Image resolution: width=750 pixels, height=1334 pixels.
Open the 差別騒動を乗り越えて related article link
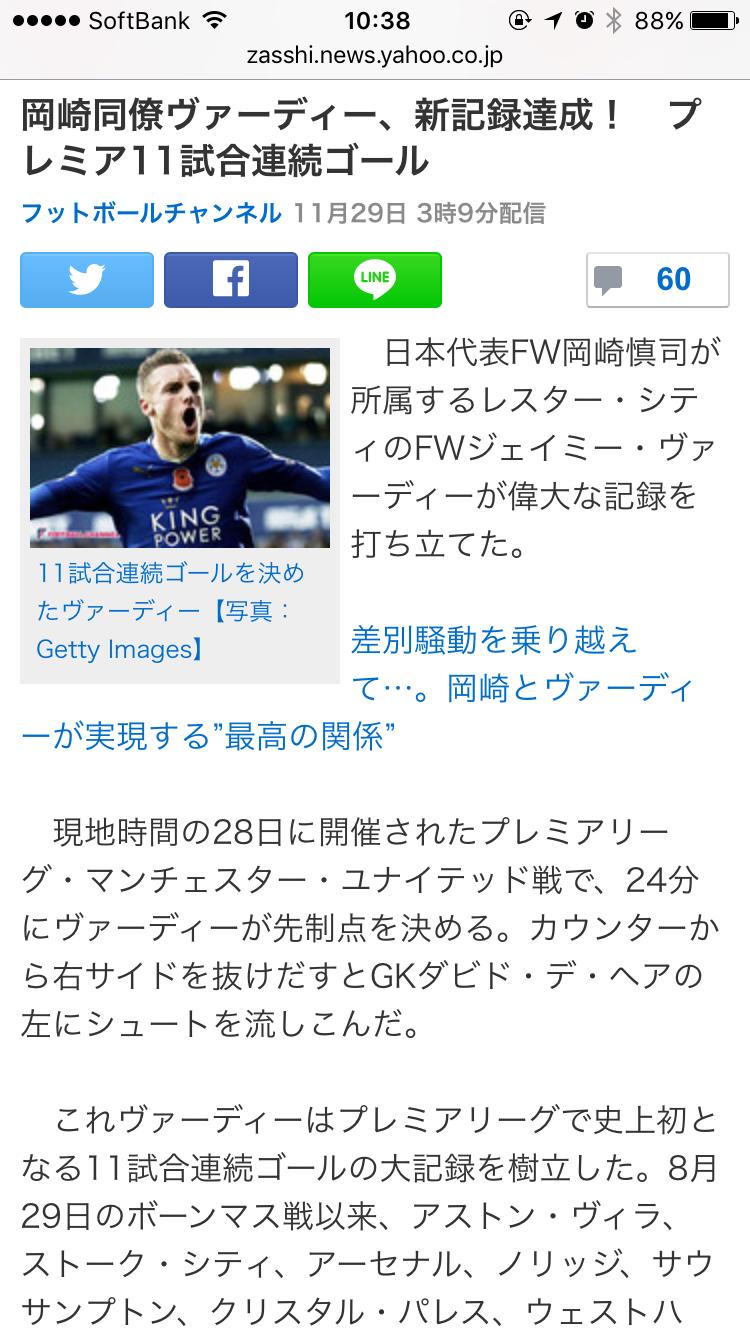pos(494,641)
